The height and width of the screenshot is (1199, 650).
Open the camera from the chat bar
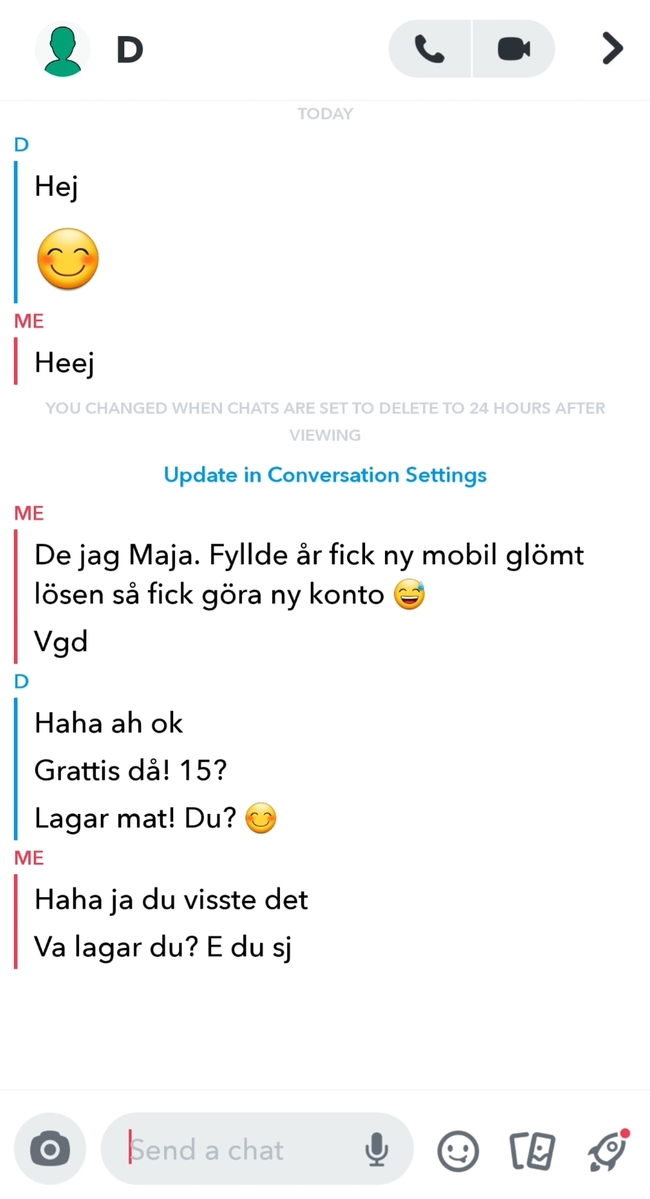[x=50, y=1150]
